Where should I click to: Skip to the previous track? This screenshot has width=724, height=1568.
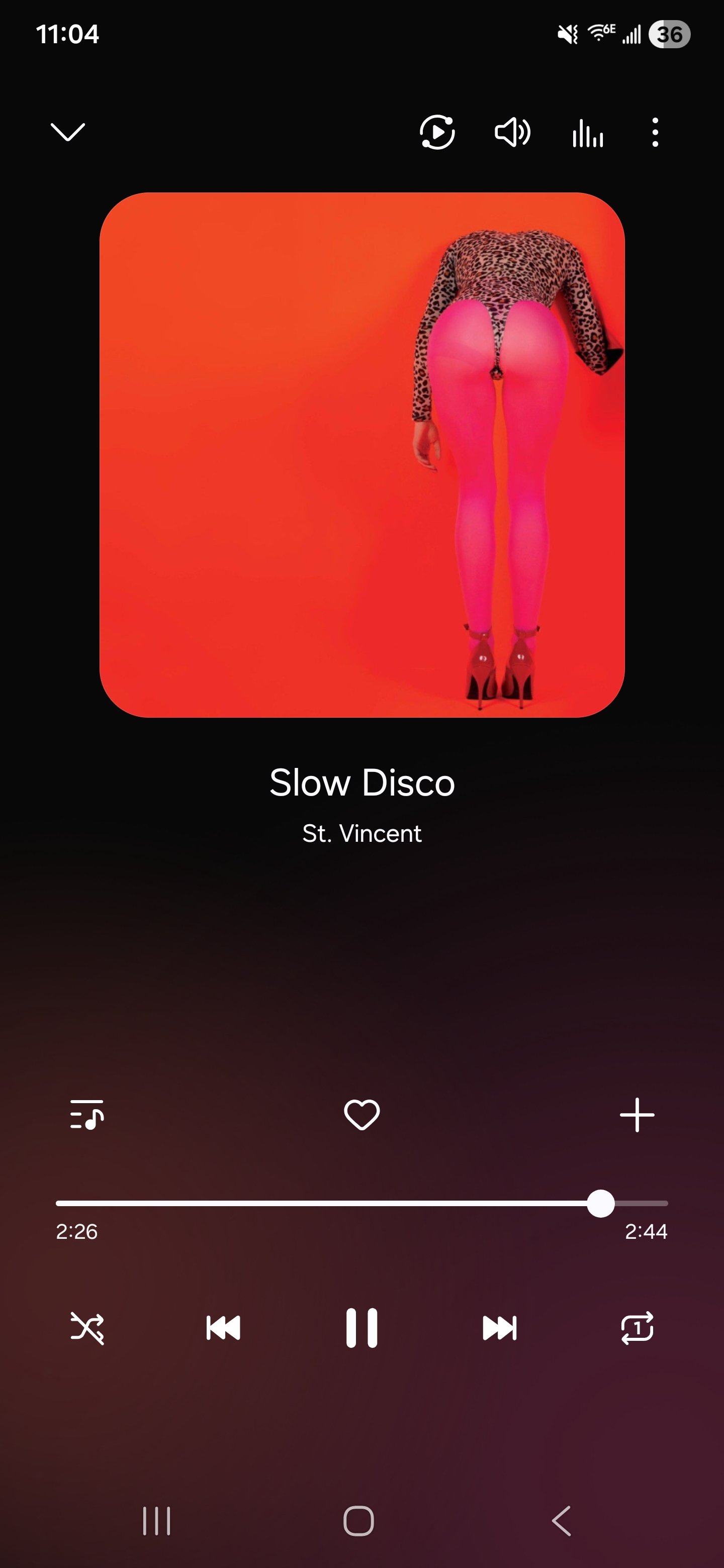223,1328
